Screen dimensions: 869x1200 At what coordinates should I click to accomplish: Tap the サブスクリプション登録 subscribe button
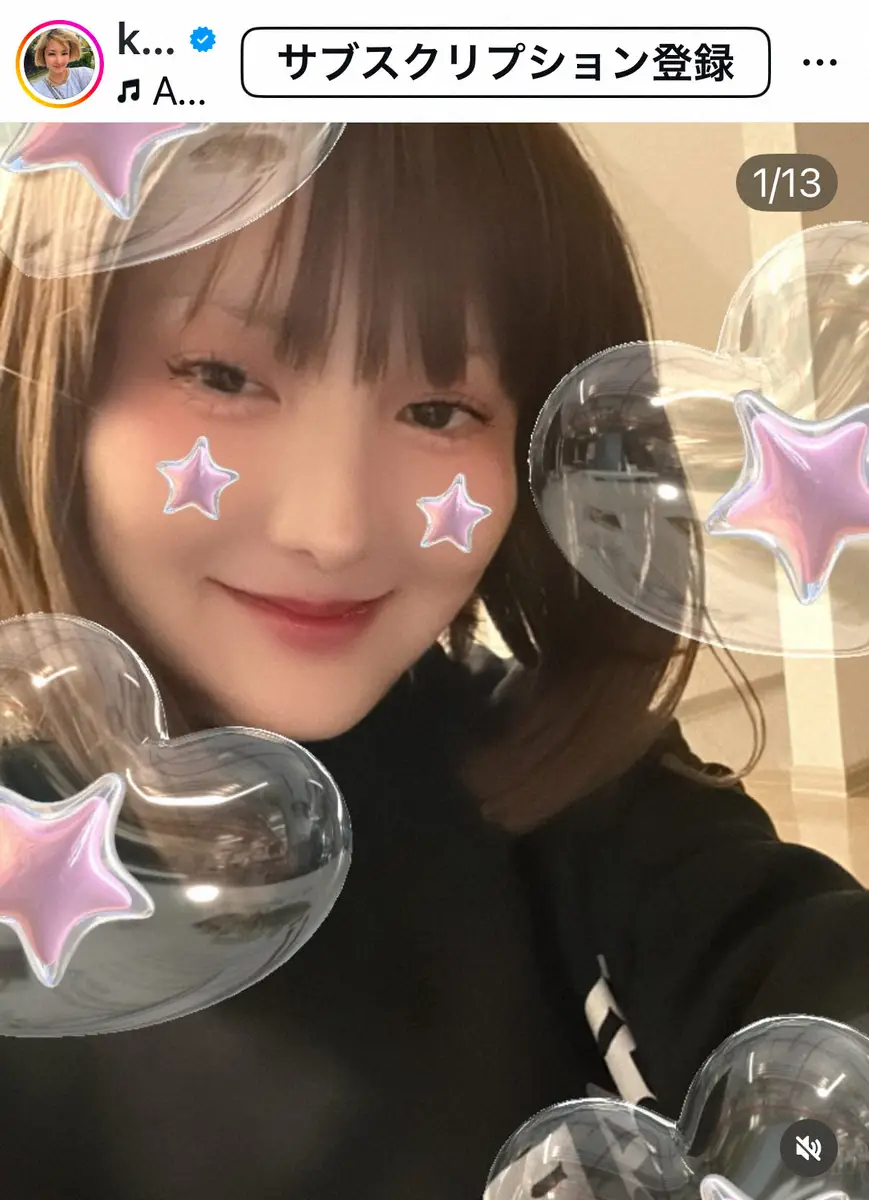point(506,63)
